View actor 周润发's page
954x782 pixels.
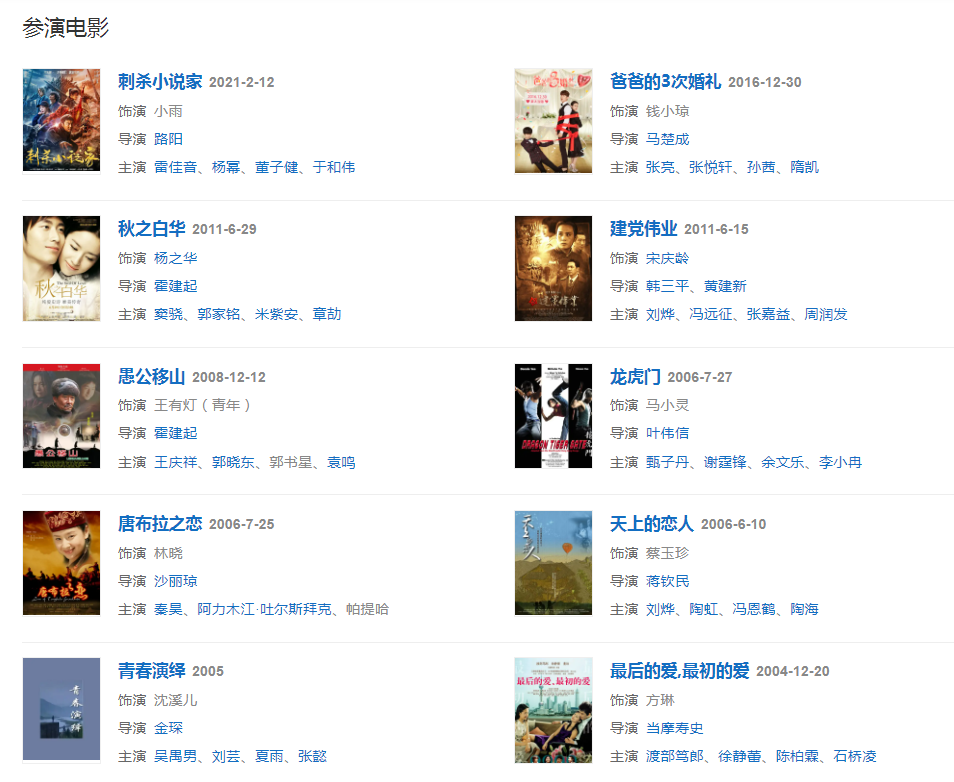click(826, 314)
